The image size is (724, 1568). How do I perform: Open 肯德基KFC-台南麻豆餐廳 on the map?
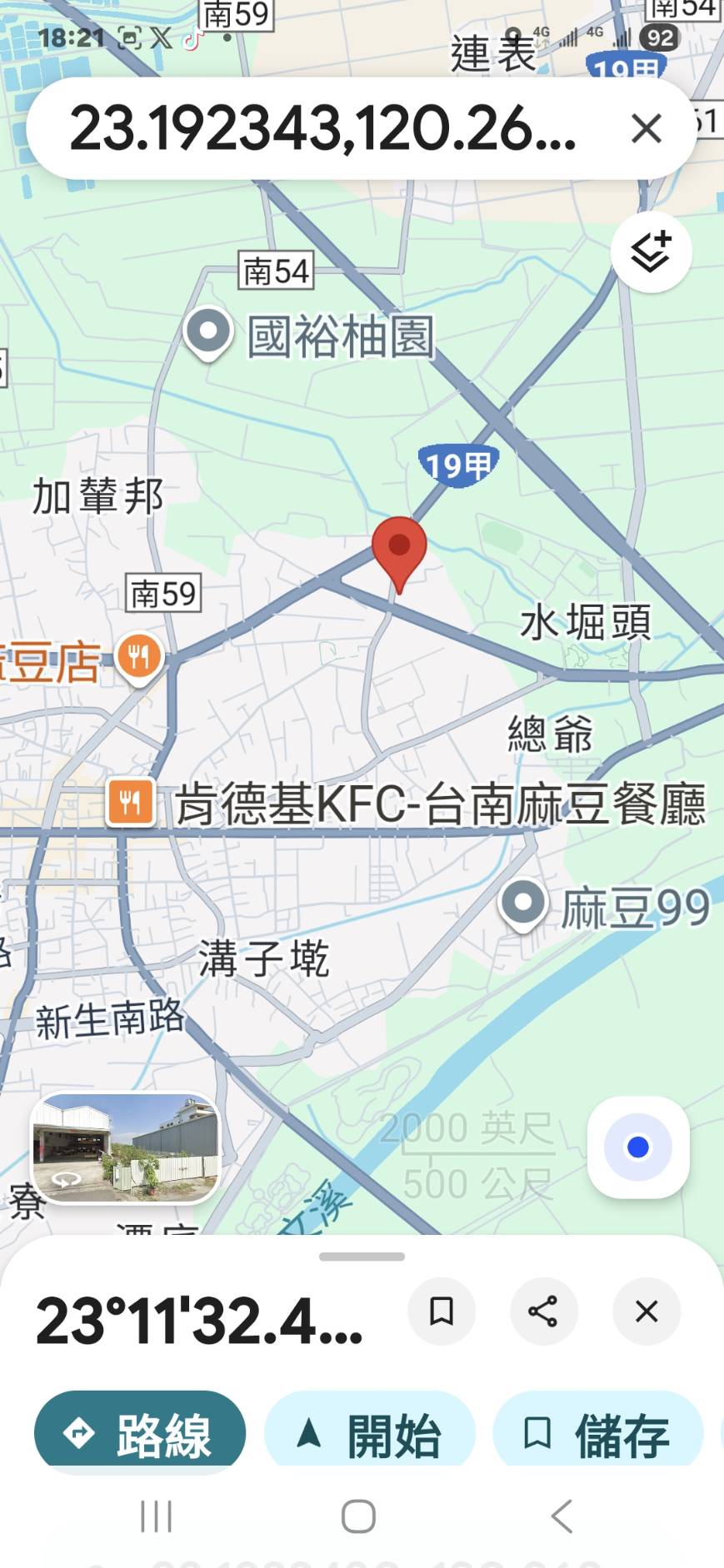[131, 803]
